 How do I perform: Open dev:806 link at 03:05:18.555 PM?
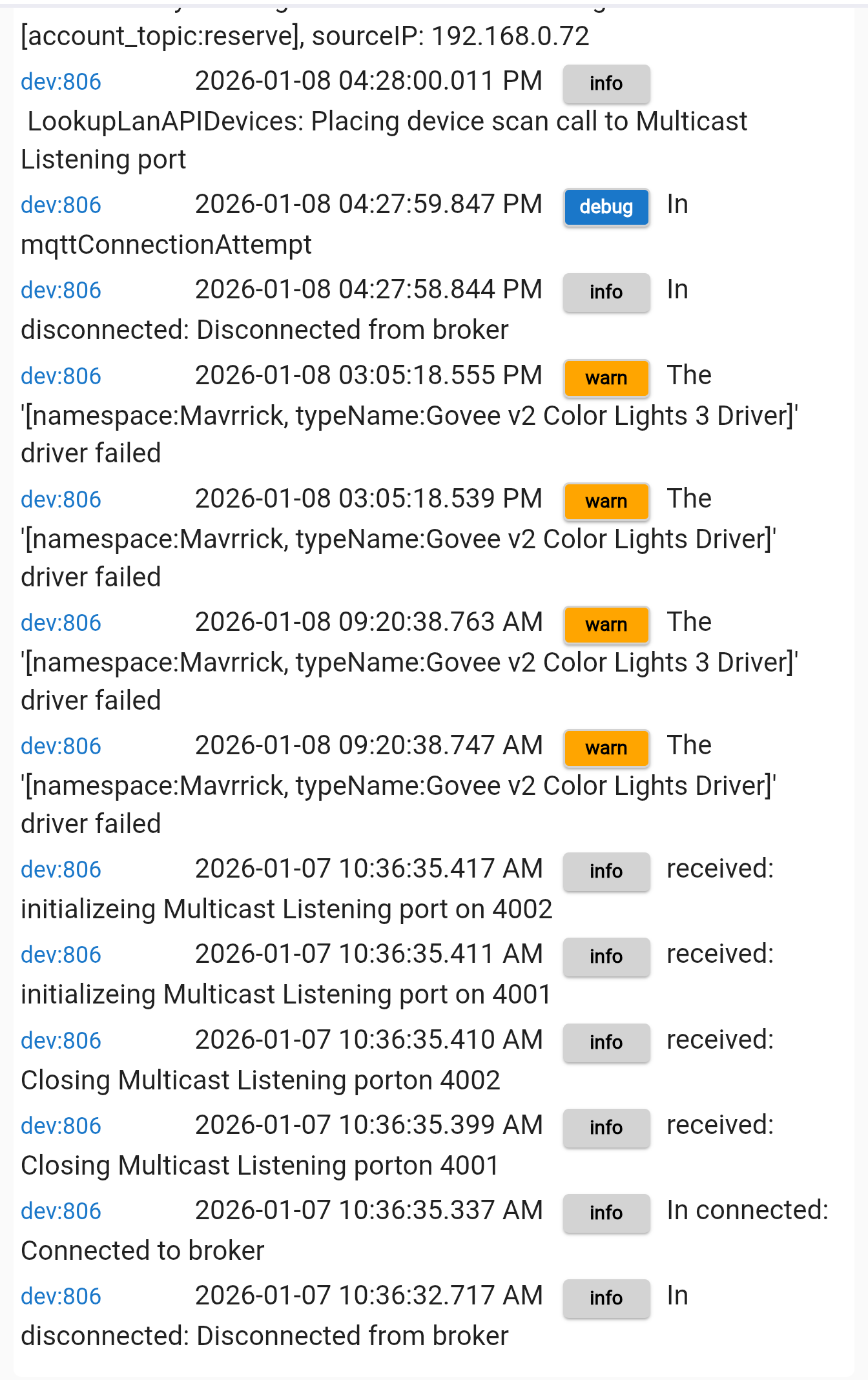[61, 376]
